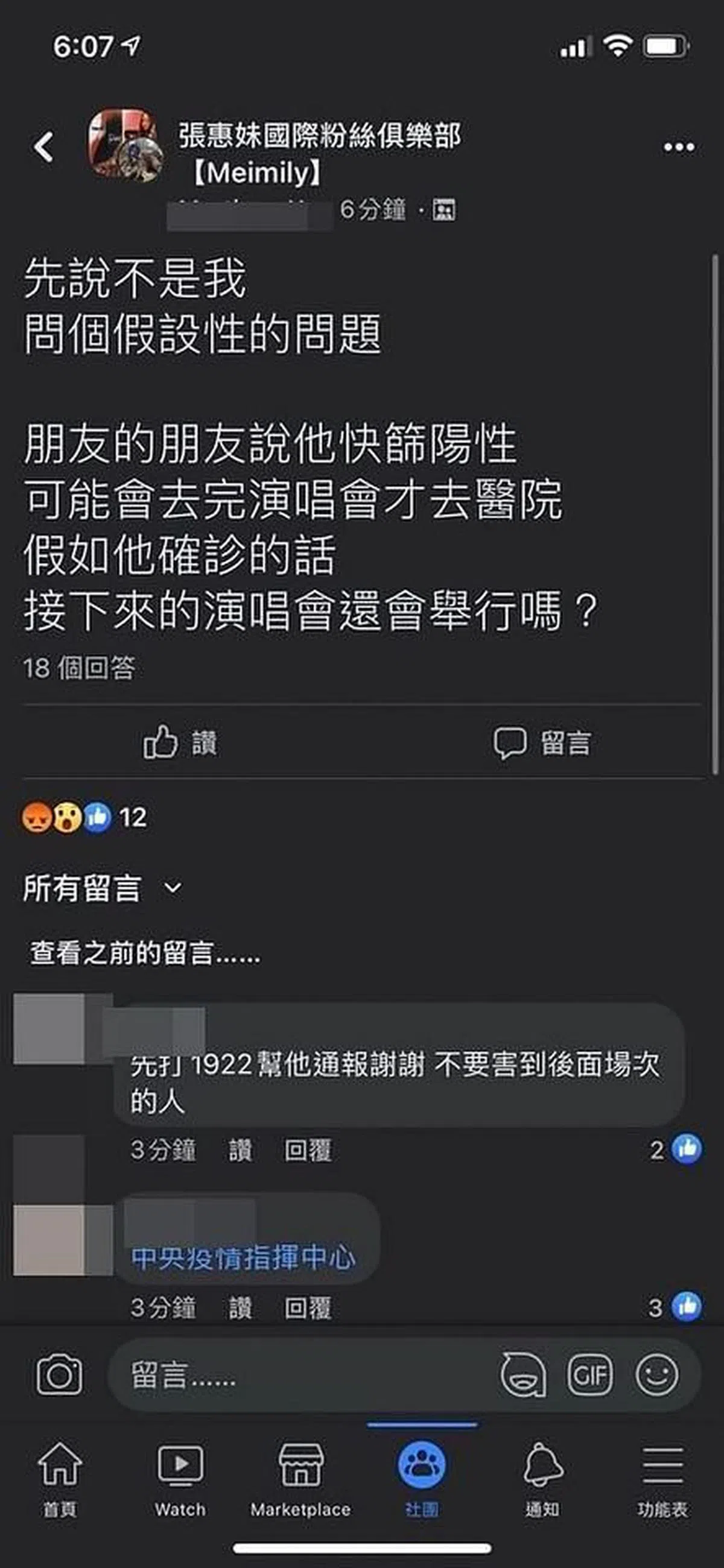Open the emoji picker in comment box
The height and width of the screenshot is (1568, 724).
[x=656, y=1376]
